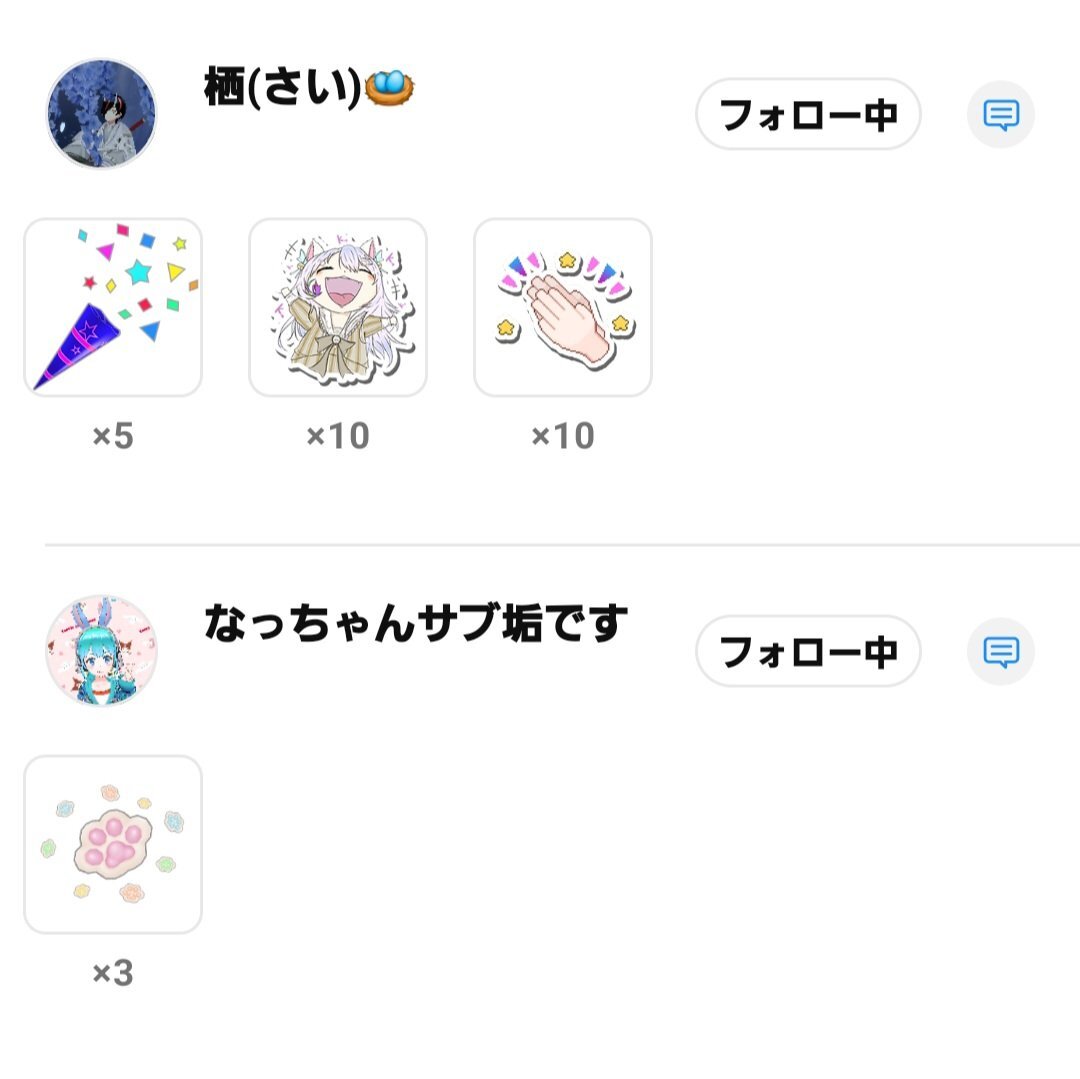Tap フォロー中 button next to 栖(さい)

click(808, 115)
